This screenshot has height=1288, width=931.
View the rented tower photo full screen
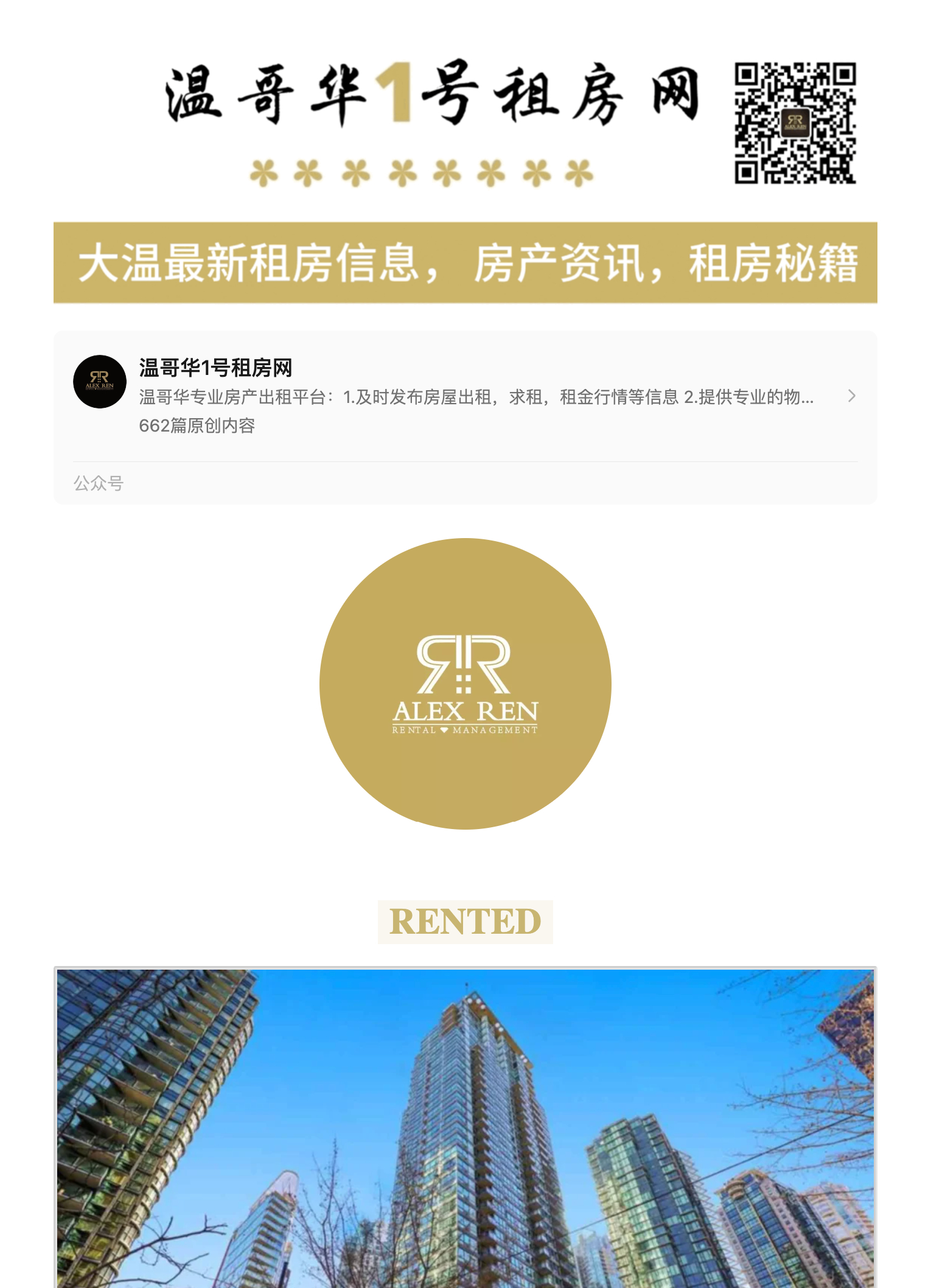465,1126
